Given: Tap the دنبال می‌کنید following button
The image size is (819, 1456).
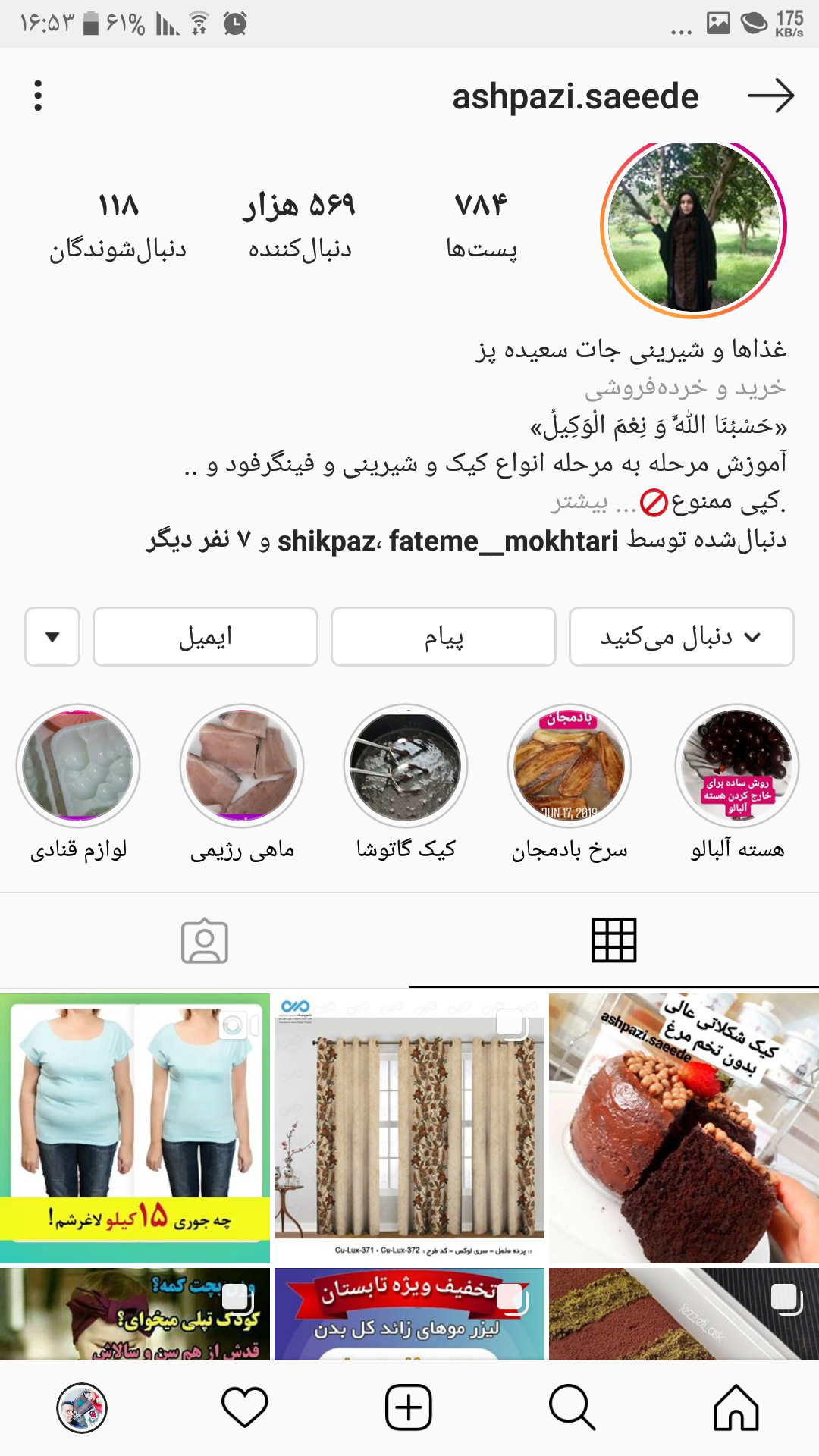Looking at the screenshot, I should (x=681, y=637).
